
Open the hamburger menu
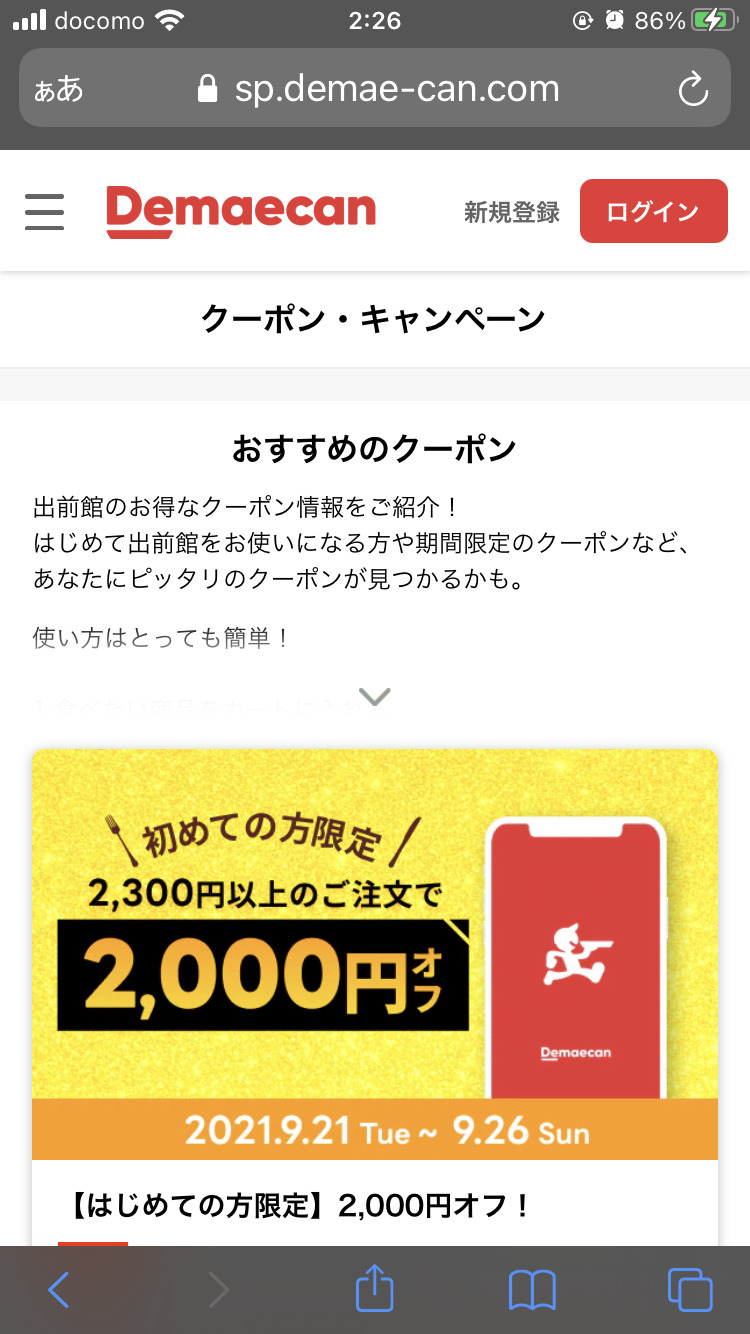pos(44,211)
